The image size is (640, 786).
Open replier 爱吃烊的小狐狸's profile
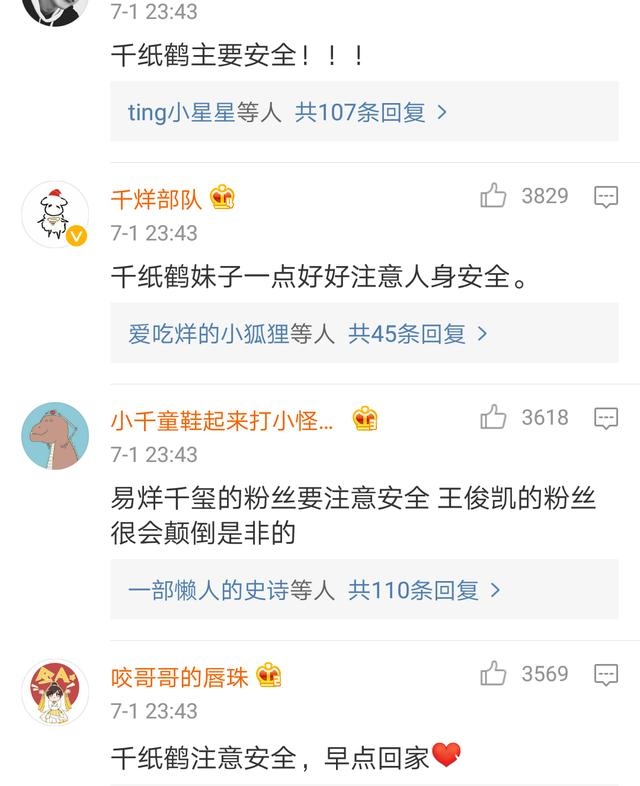pos(208,334)
